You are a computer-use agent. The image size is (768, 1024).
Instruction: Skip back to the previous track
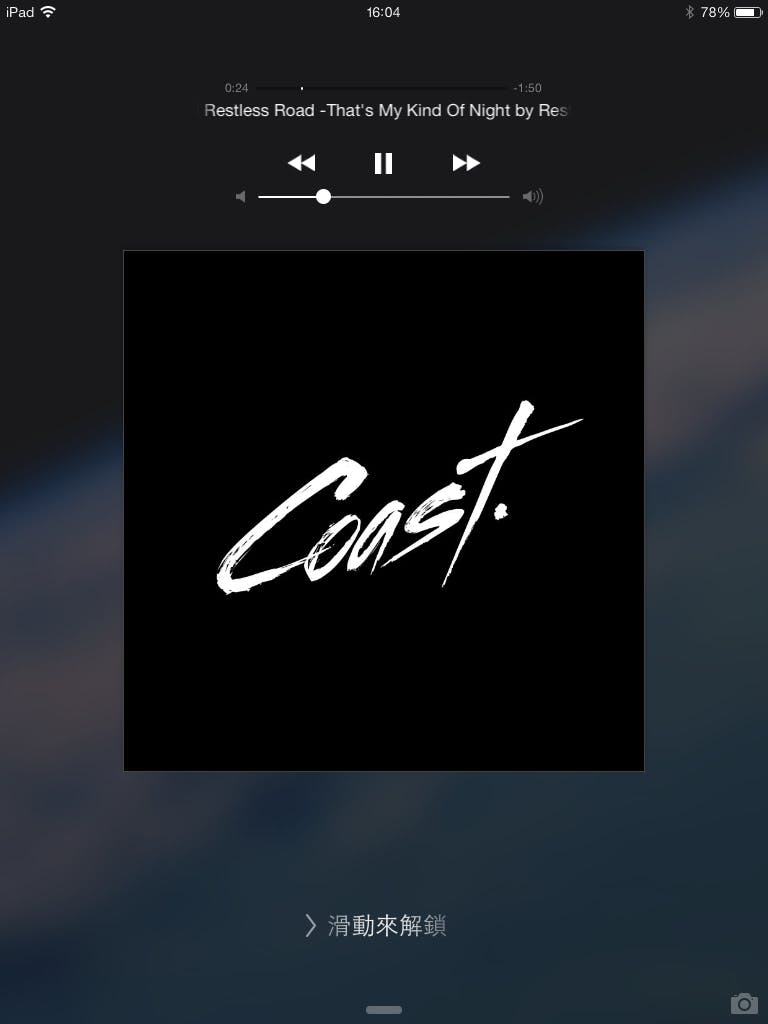point(301,163)
